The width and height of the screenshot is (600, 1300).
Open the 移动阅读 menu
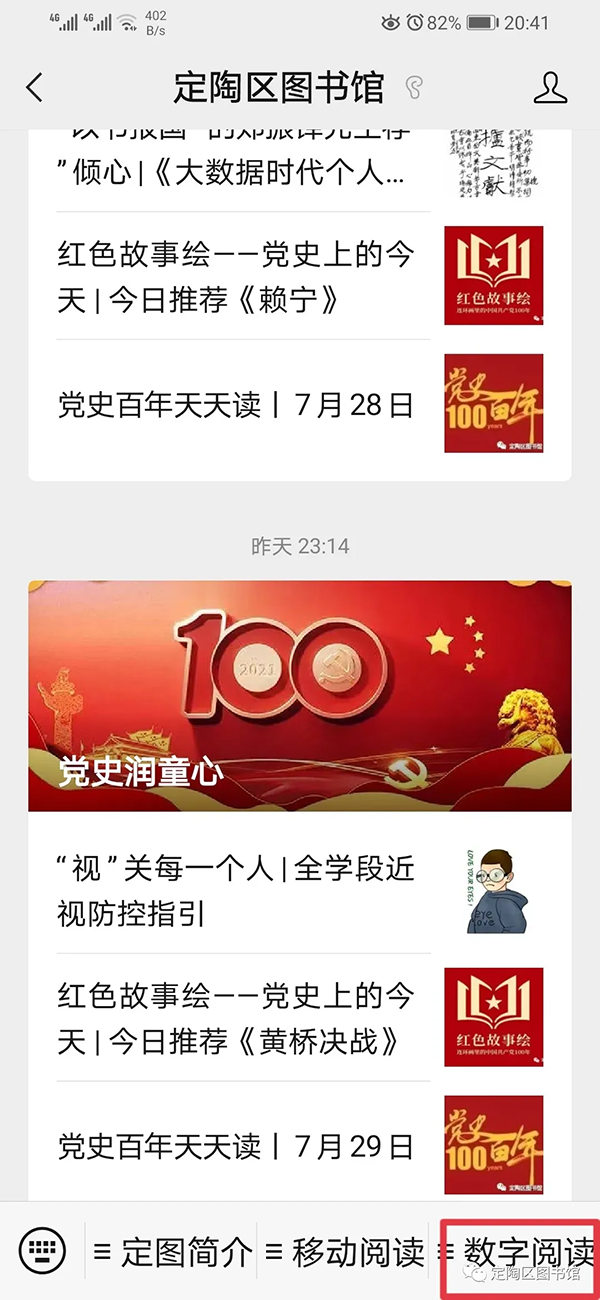click(x=345, y=1251)
